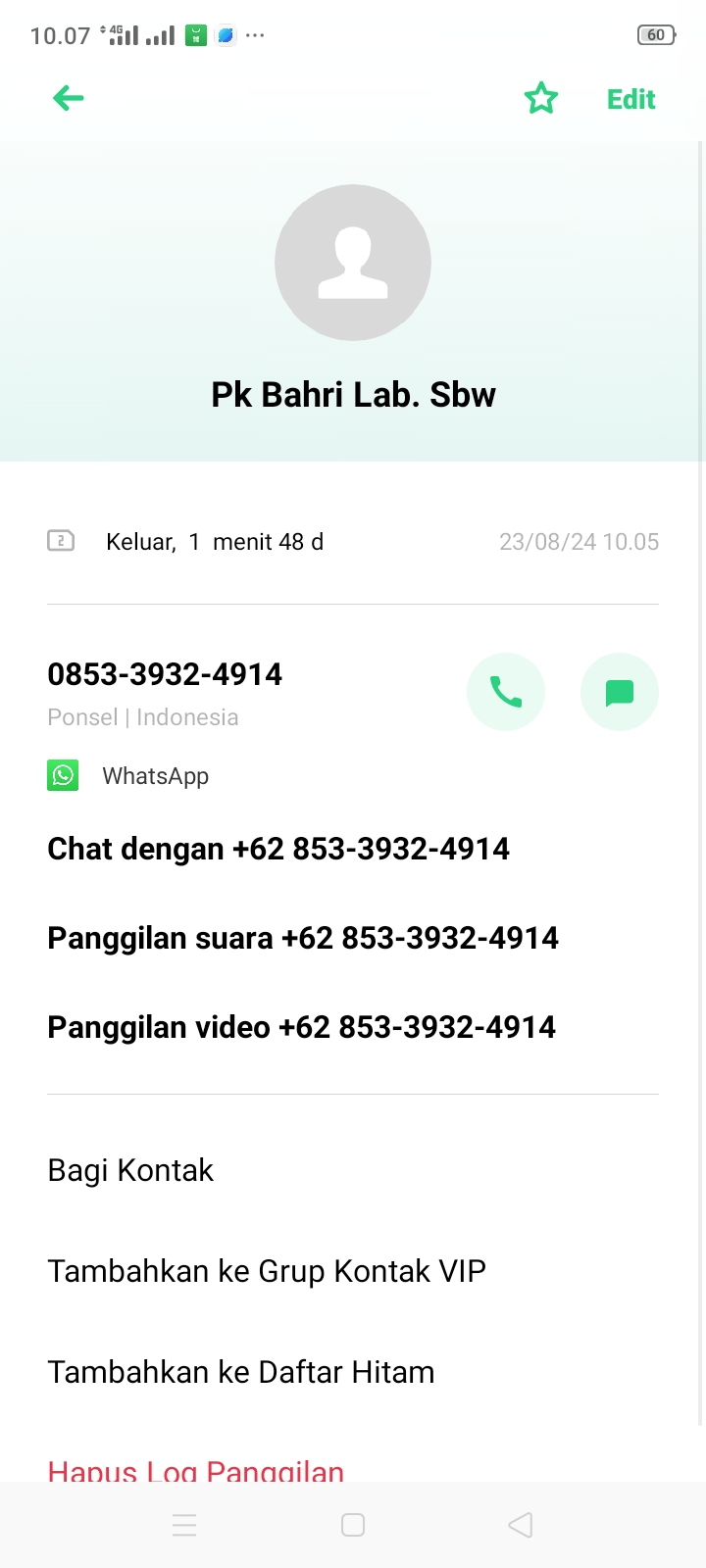Select Tambahkan ke Daftar Hitam
Image resolution: width=706 pixels, height=1568 pixels.
(241, 1372)
